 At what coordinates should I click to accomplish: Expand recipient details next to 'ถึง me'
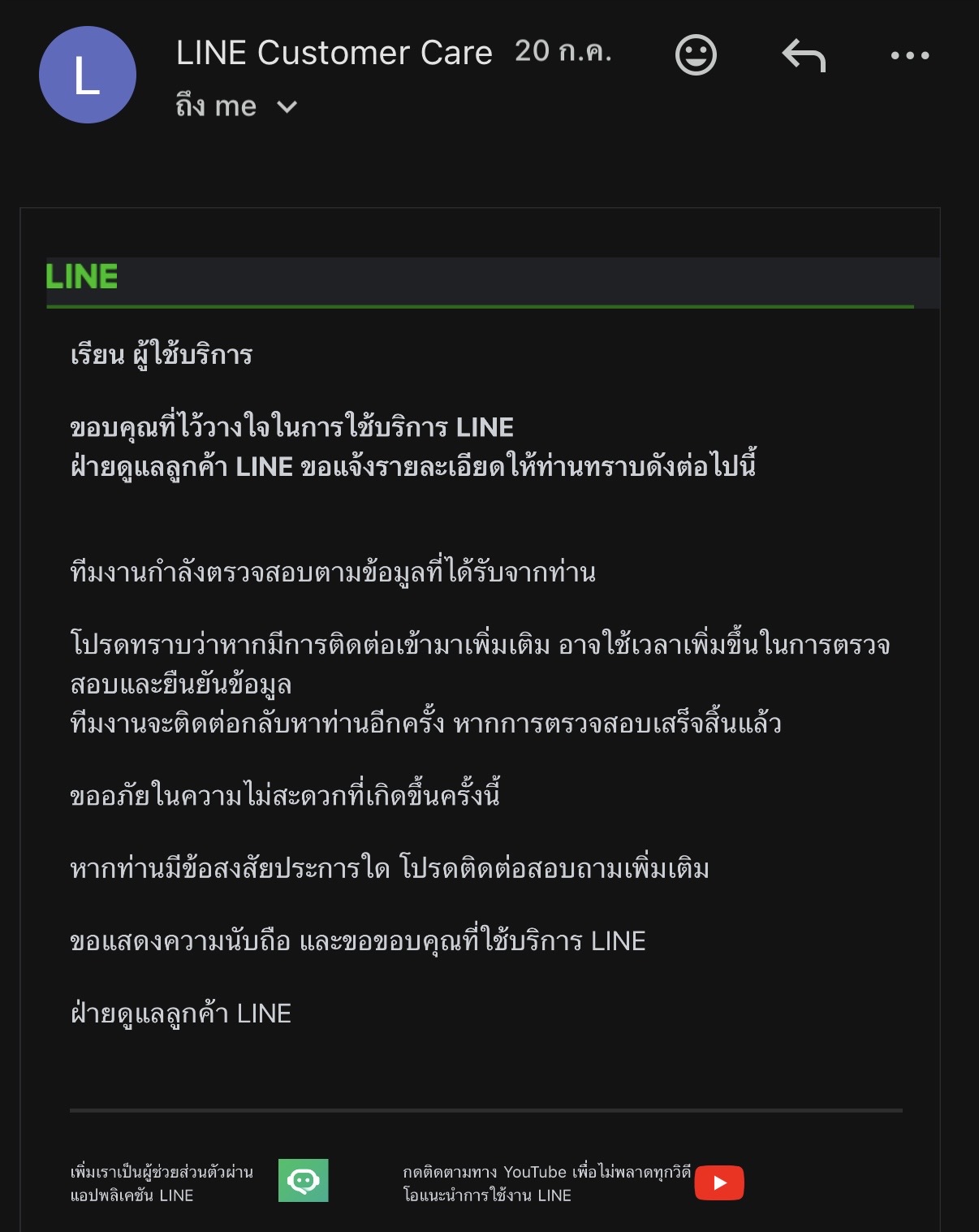click(287, 106)
